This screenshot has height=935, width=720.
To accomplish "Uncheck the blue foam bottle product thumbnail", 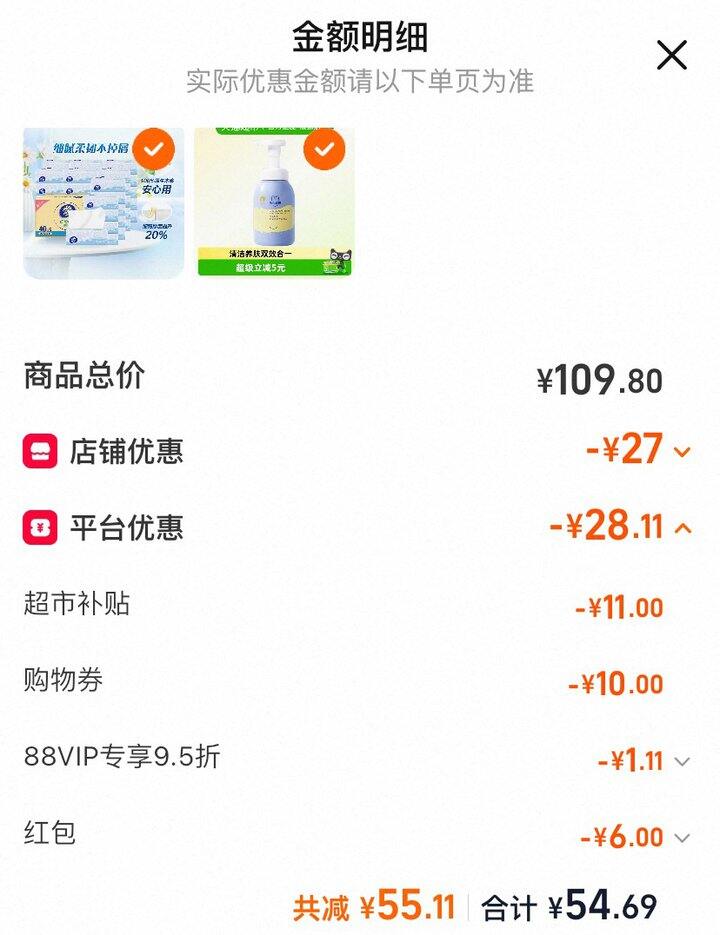I will tap(324, 150).
